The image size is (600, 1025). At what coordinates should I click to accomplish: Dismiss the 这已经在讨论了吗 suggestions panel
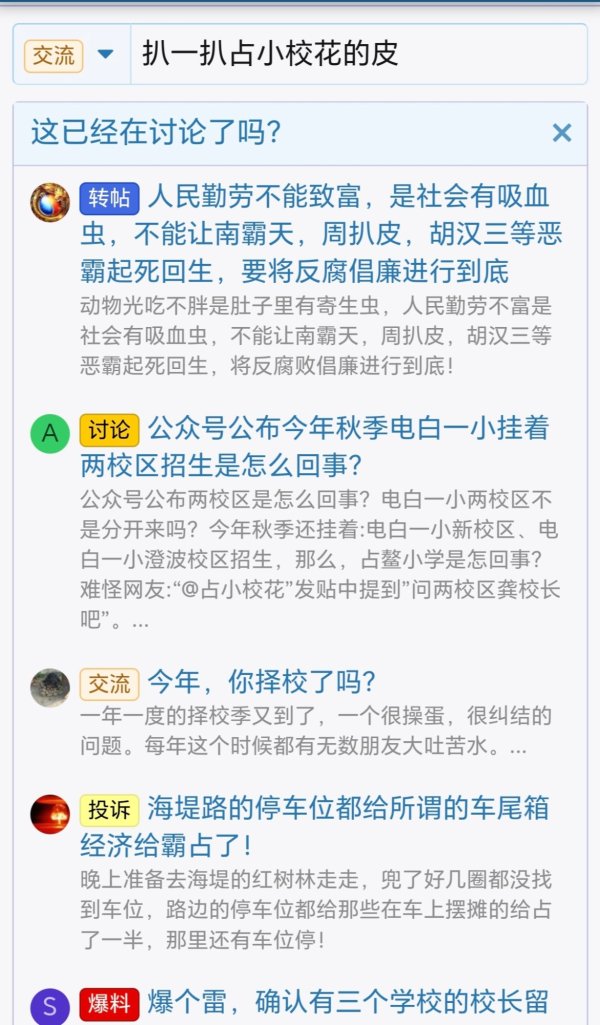(x=562, y=133)
